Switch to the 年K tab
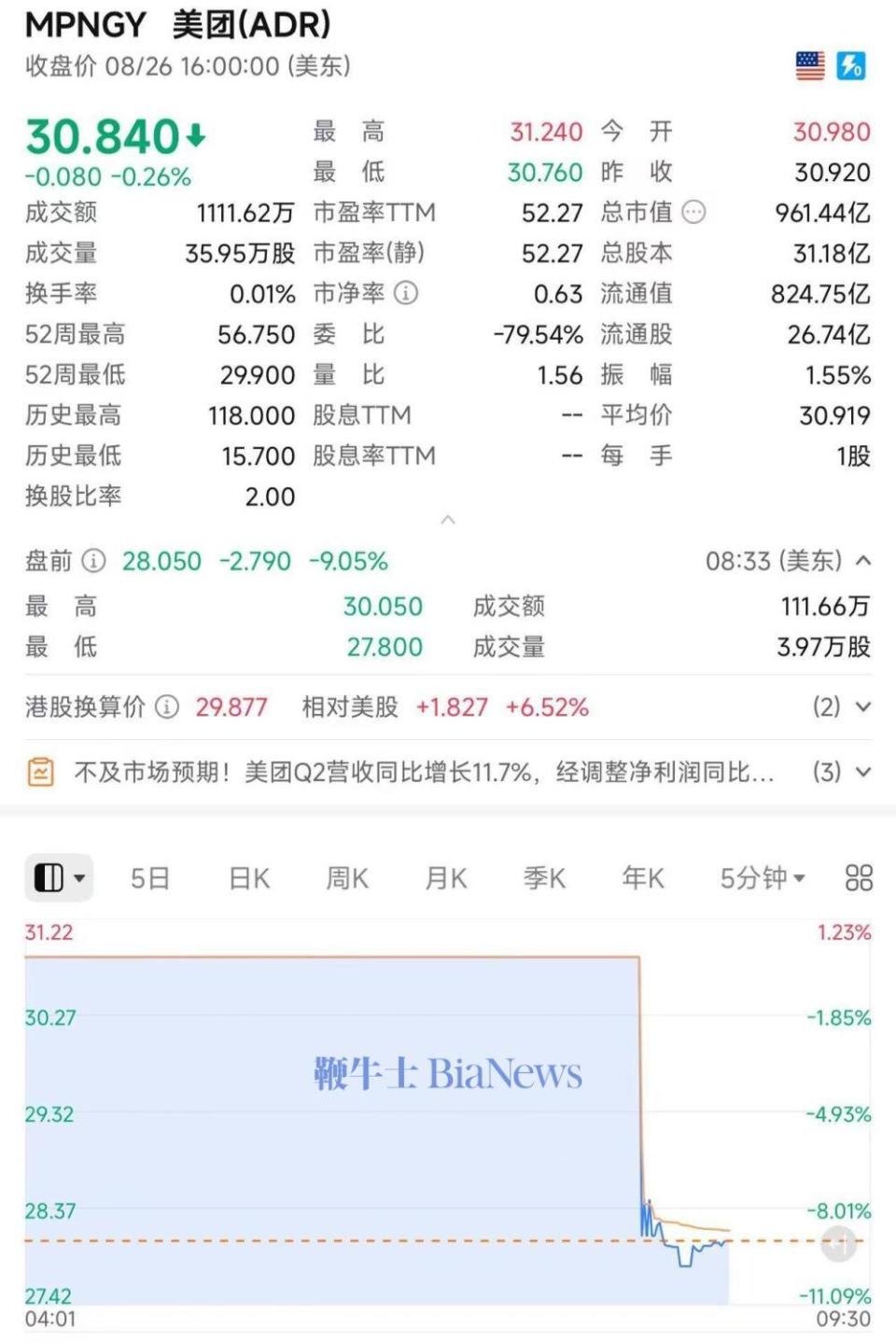This screenshot has height=1342, width=896. click(642, 877)
